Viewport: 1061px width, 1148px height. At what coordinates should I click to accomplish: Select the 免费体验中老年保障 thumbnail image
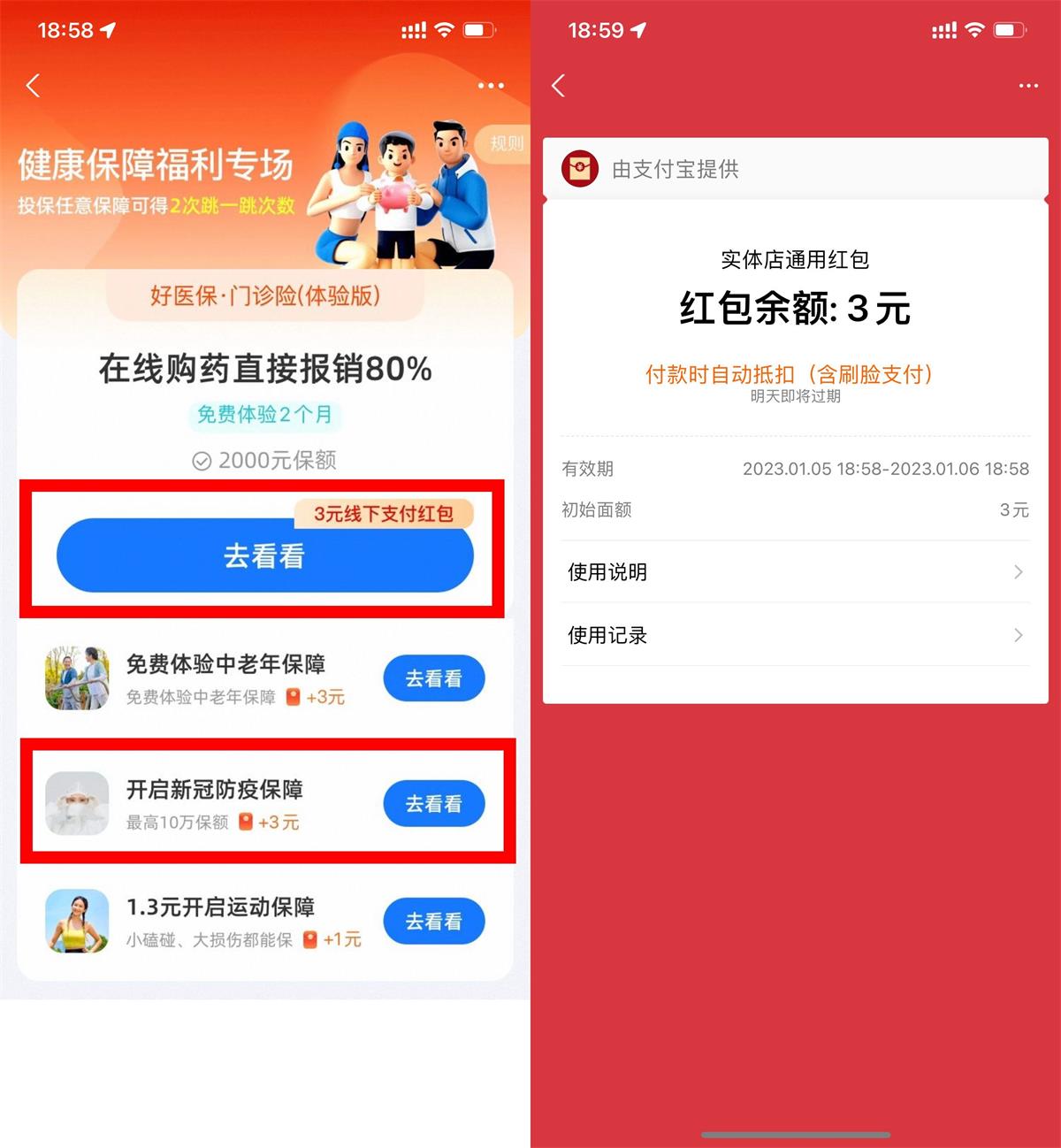pos(77,678)
